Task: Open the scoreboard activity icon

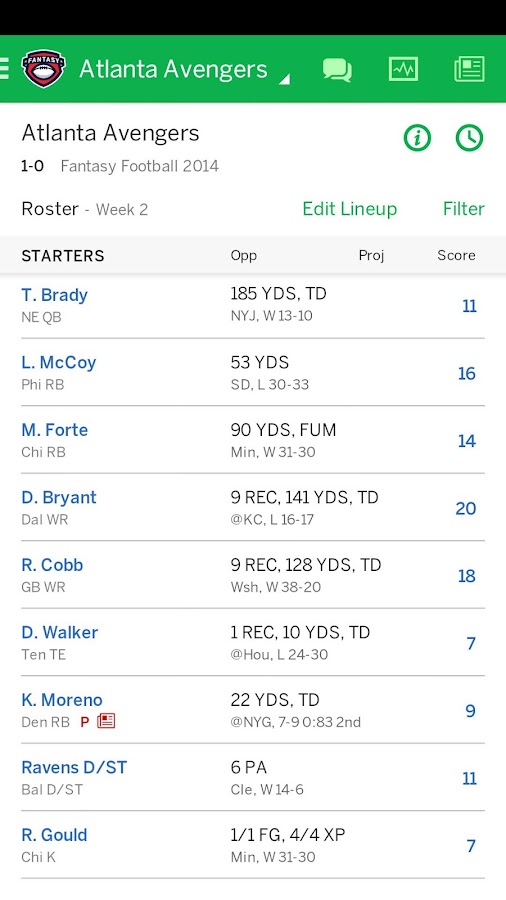Action: (403, 69)
